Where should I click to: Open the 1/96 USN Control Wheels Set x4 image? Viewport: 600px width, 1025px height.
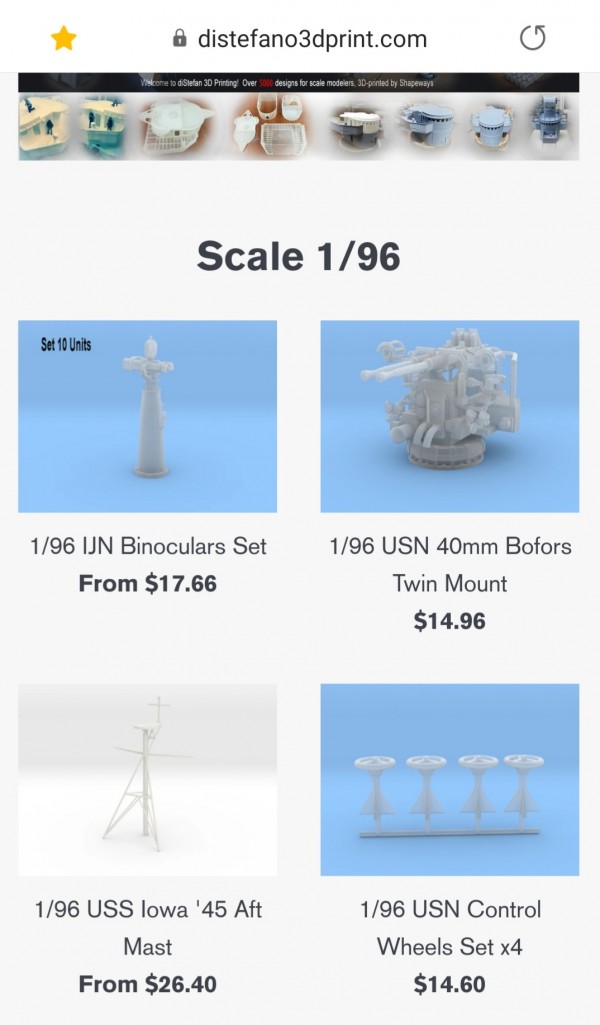pos(449,780)
